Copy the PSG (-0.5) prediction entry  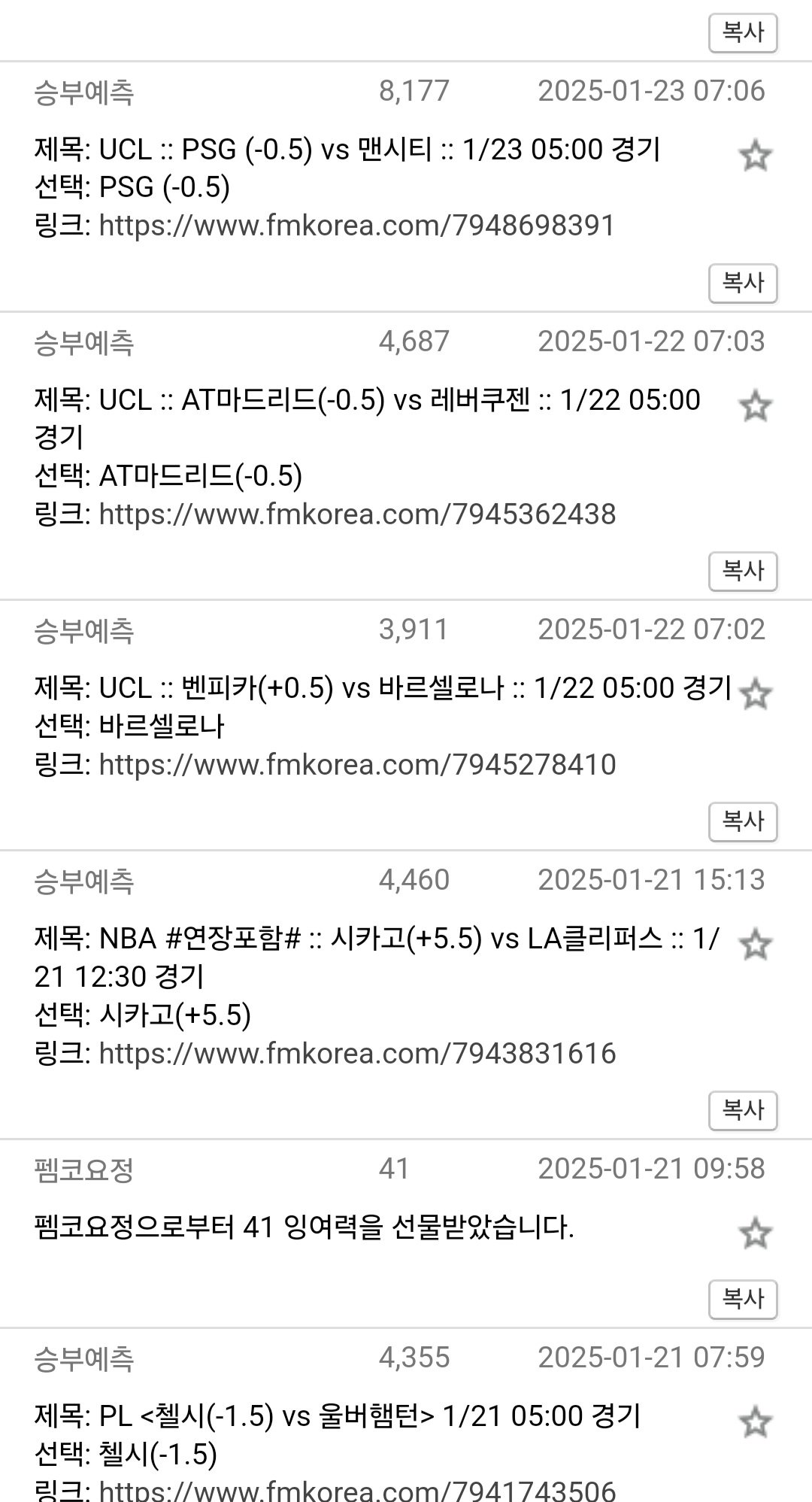tap(742, 283)
